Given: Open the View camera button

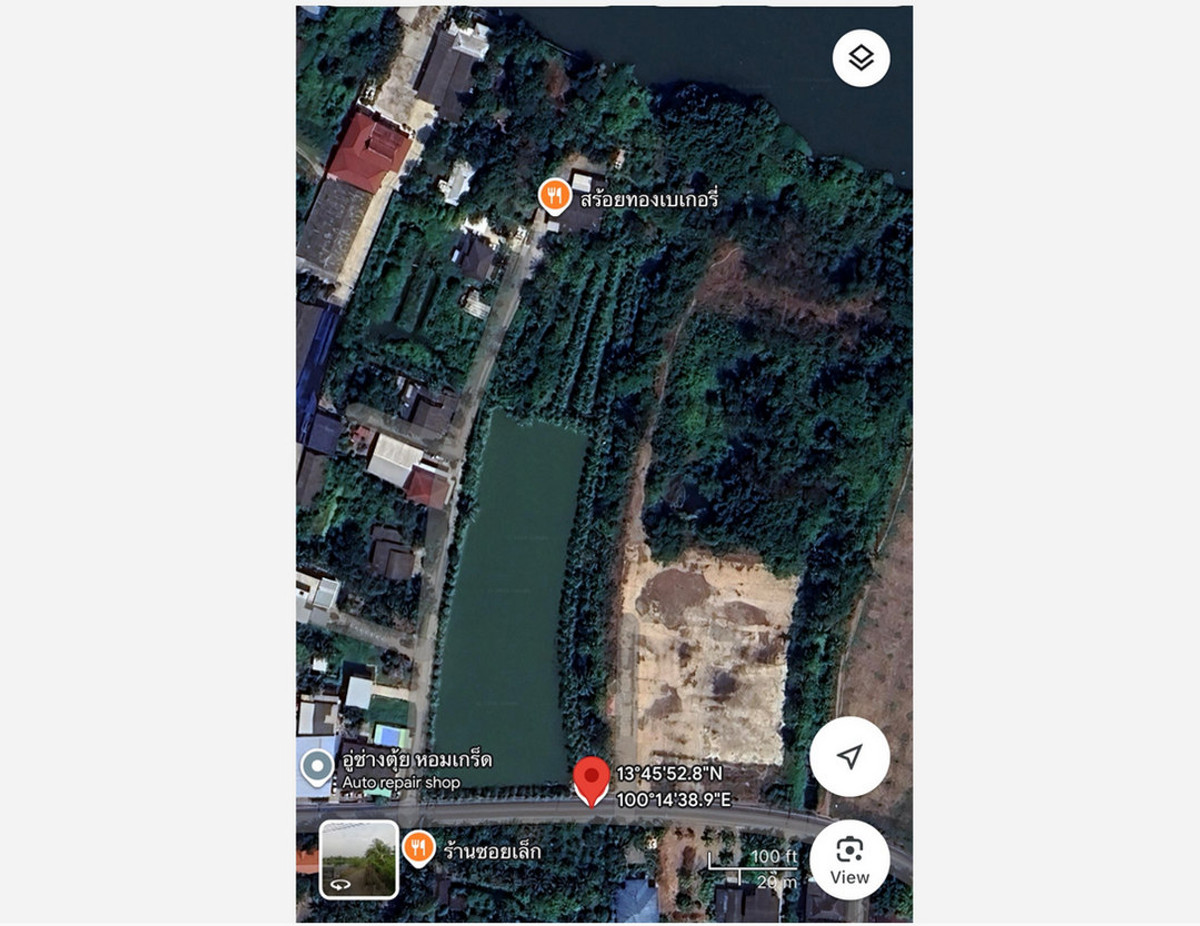Looking at the screenshot, I should tap(849, 860).
